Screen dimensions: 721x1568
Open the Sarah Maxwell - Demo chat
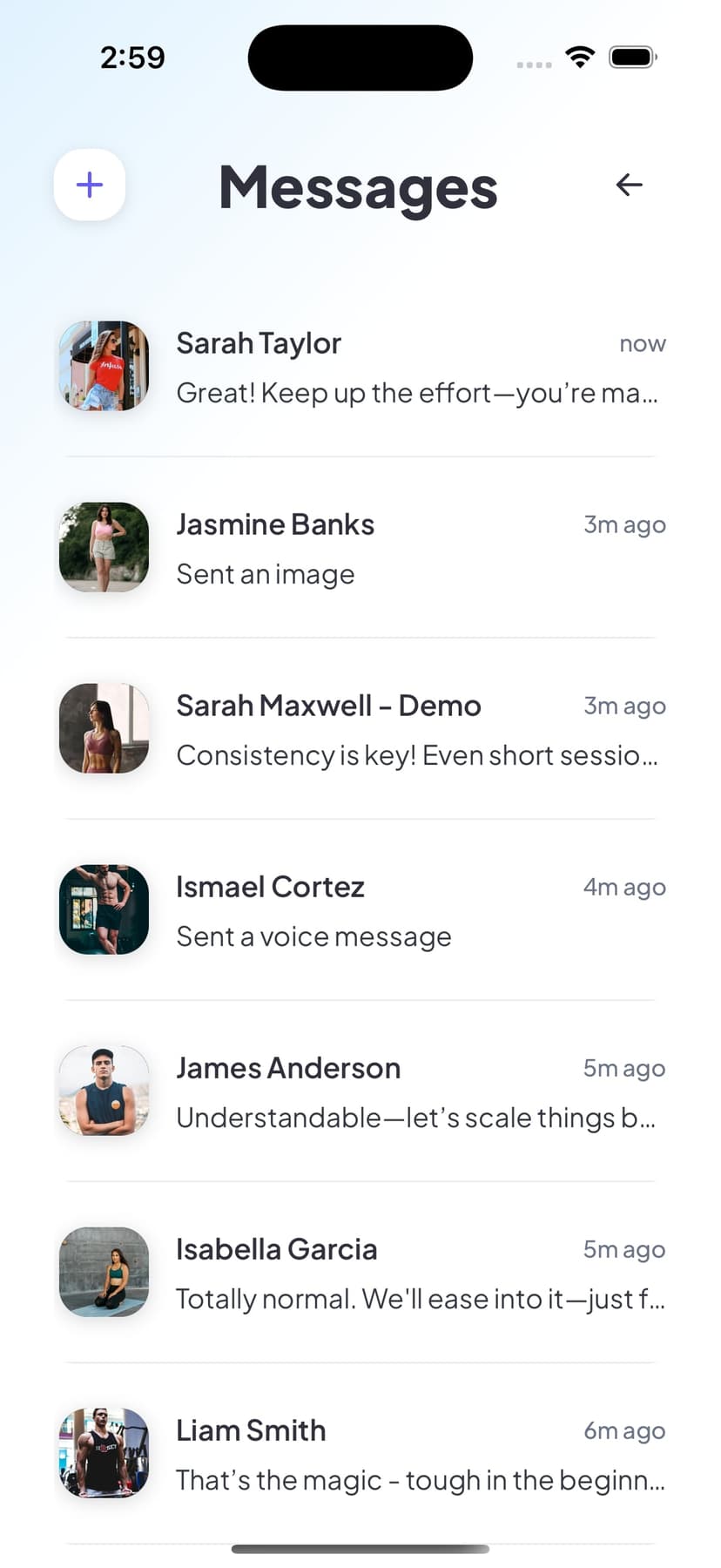[x=360, y=729]
